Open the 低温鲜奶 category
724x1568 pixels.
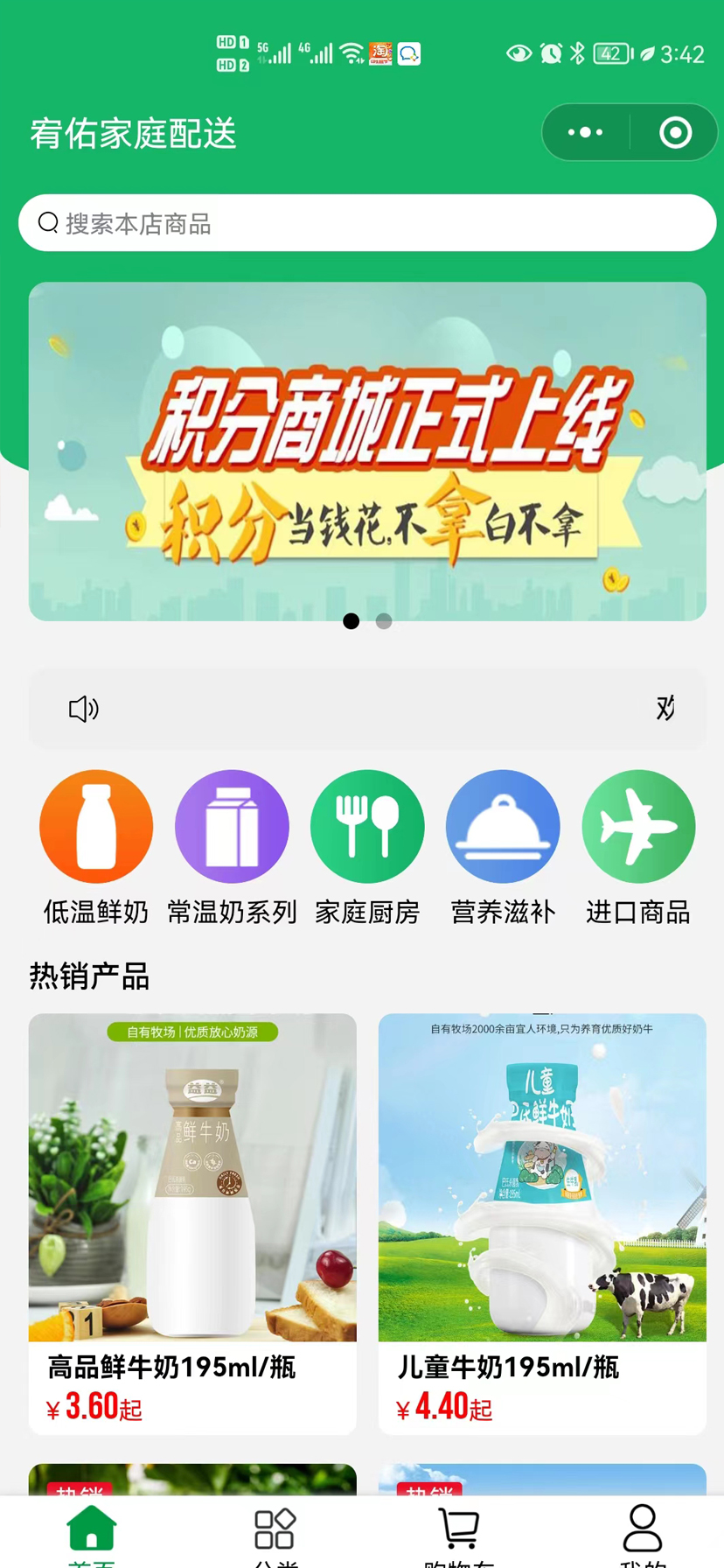click(96, 827)
